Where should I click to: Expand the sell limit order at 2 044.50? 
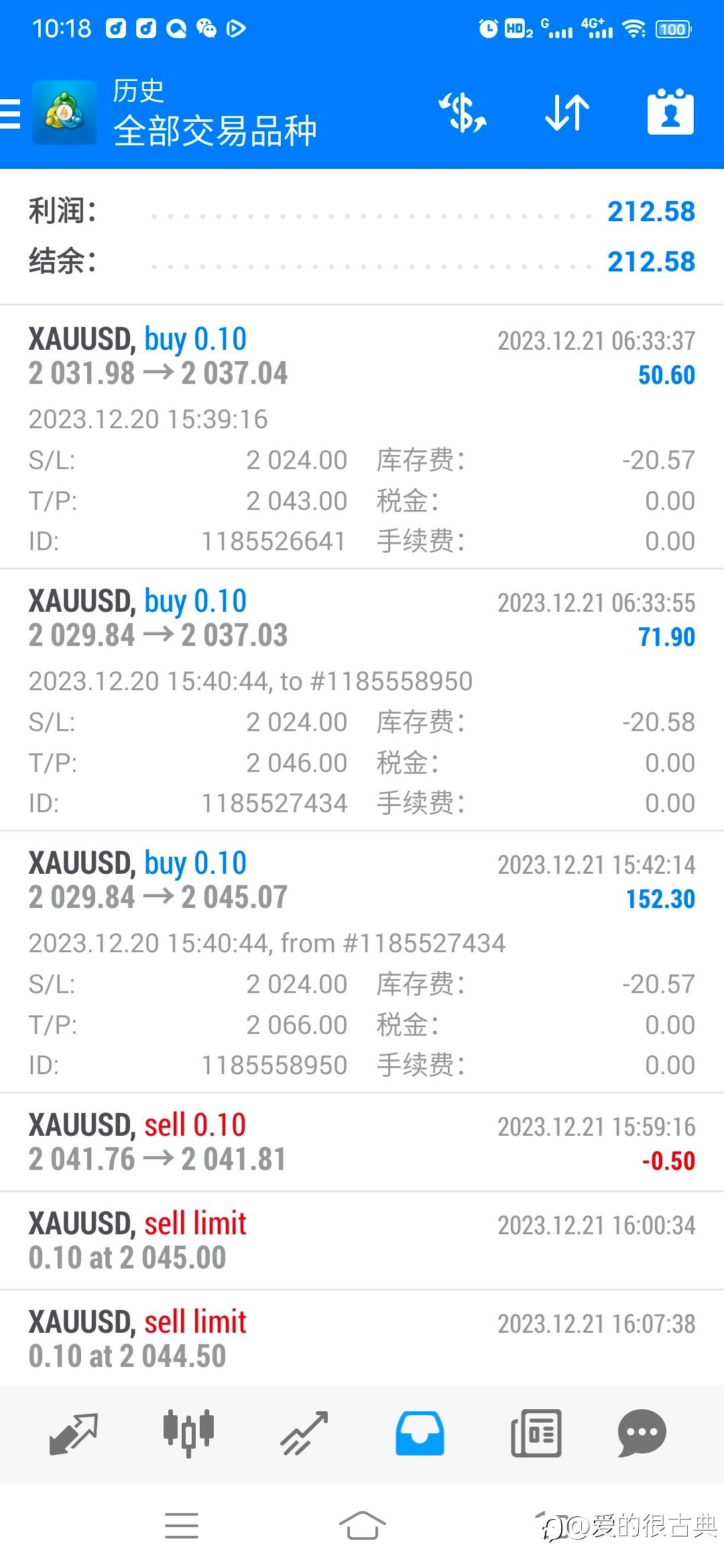click(x=362, y=1339)
